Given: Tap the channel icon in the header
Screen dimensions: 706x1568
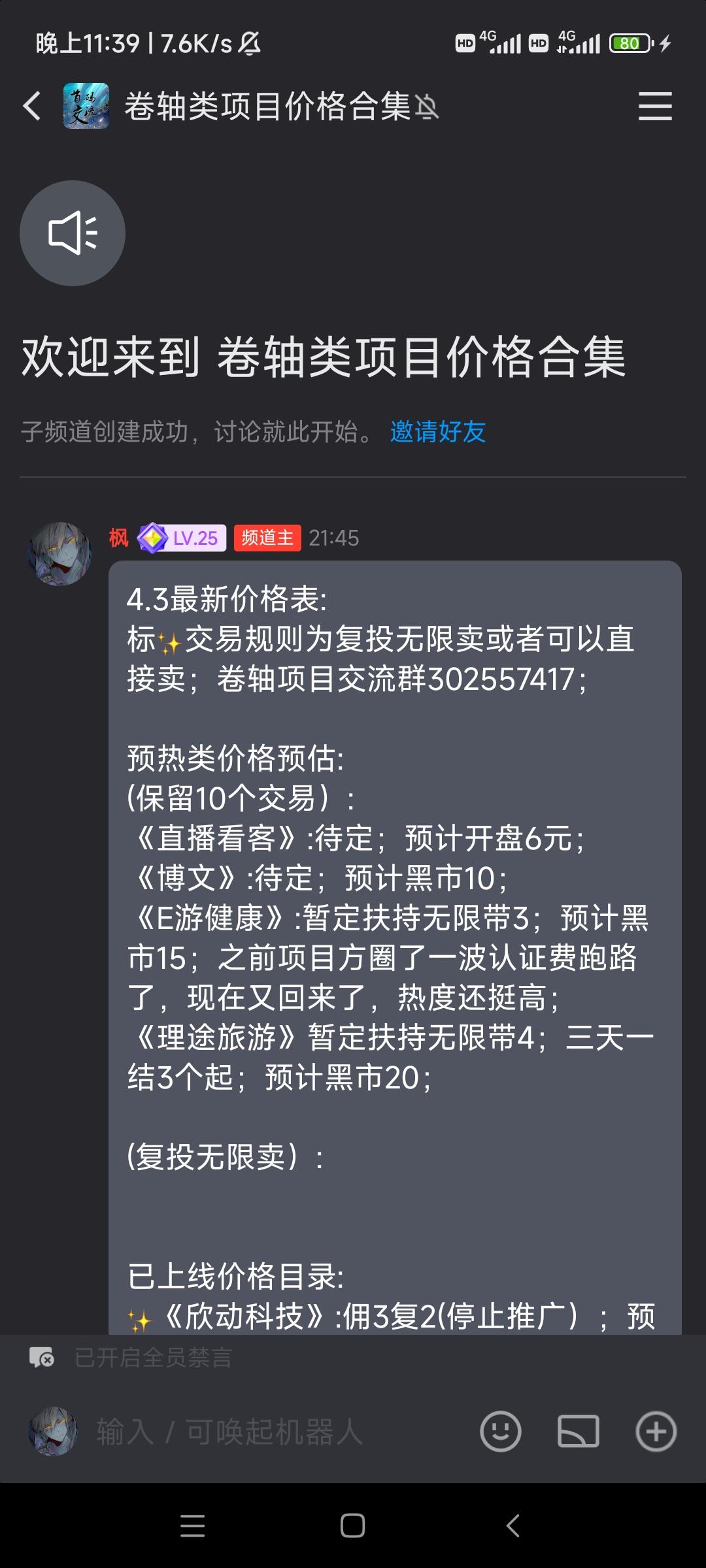Looking at the screenshot, I should point(86,106).
